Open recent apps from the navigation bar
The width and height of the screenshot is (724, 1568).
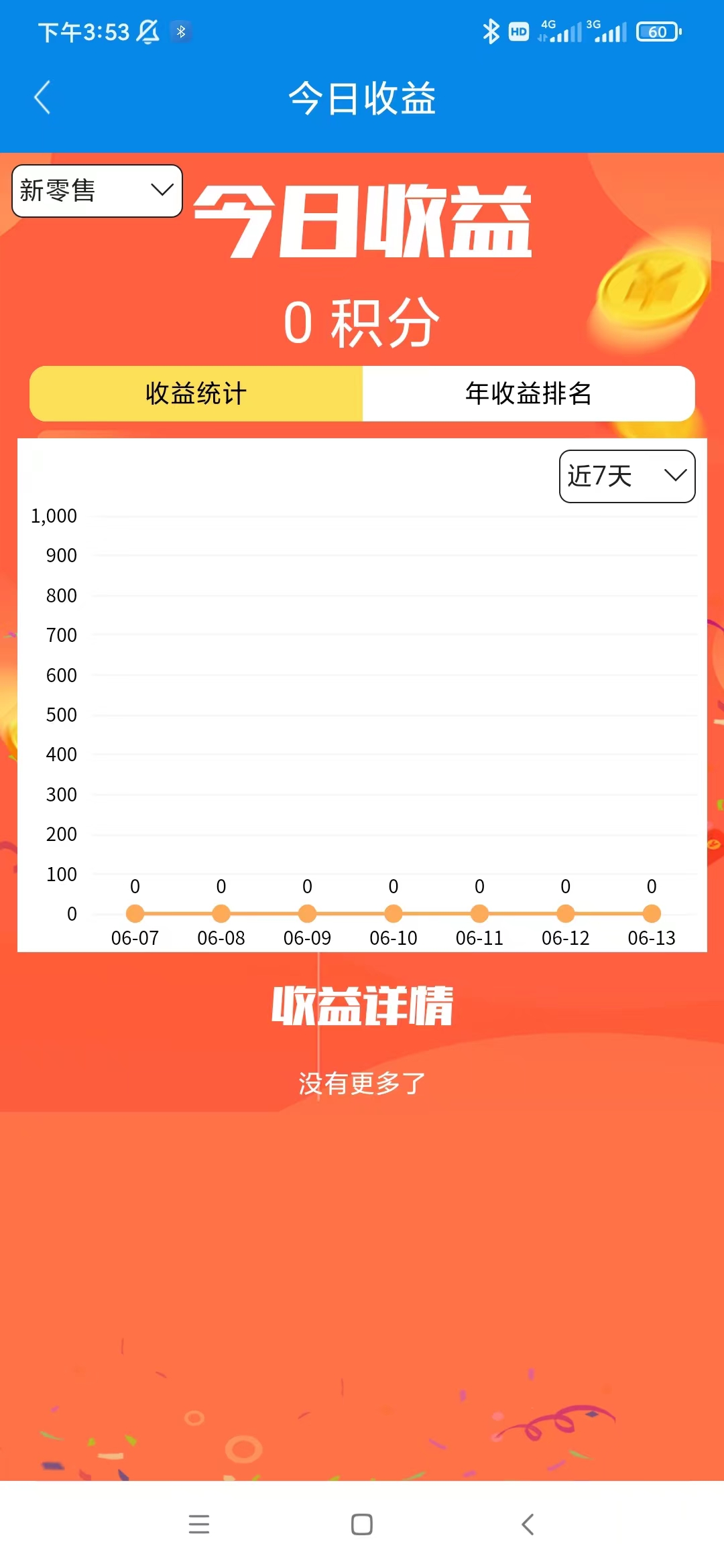pyautogui.click(x=199, y=1524)
